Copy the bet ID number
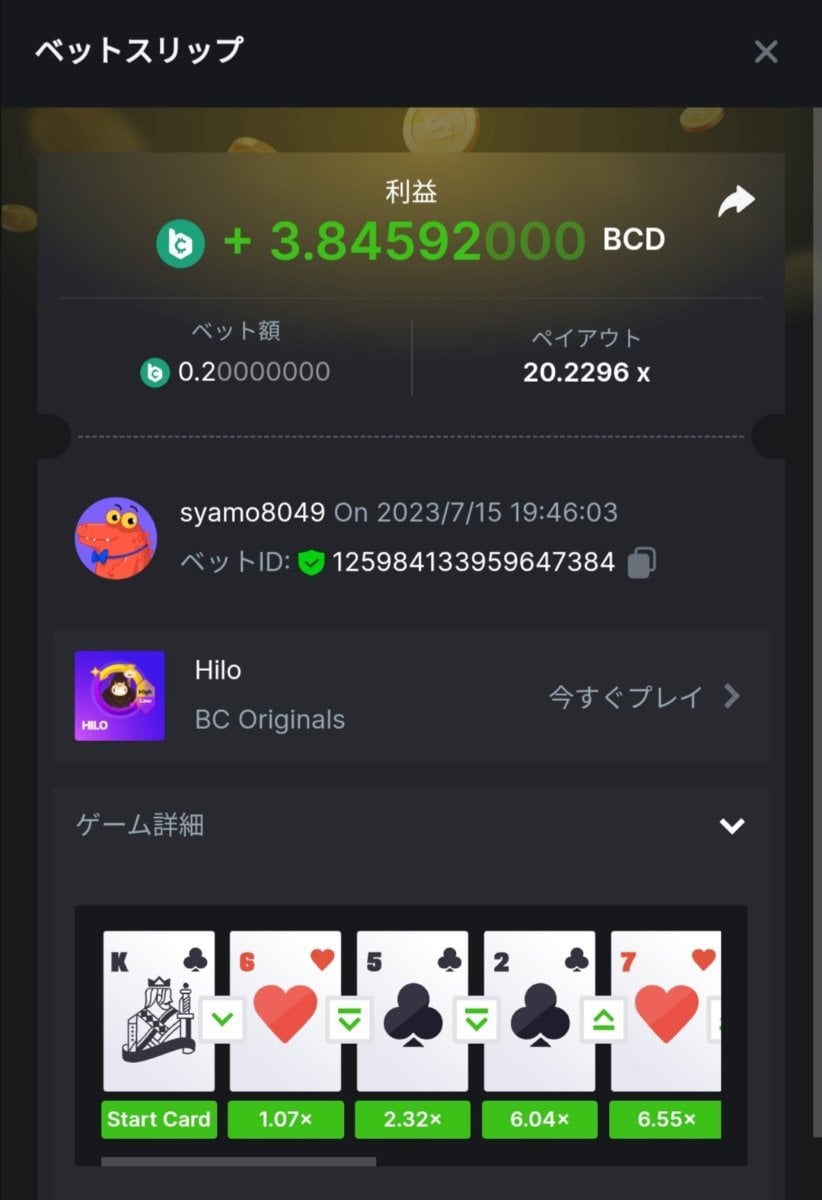The width and height of the screenshot is (822, 1200). (641, 563)
